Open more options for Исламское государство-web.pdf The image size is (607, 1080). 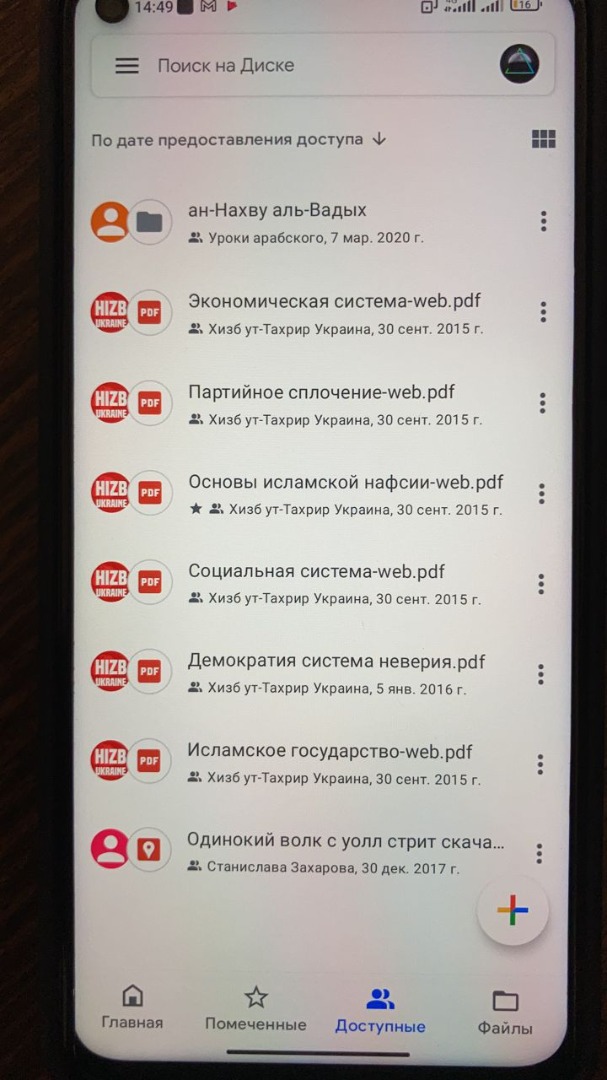click(x=540, y=764)
